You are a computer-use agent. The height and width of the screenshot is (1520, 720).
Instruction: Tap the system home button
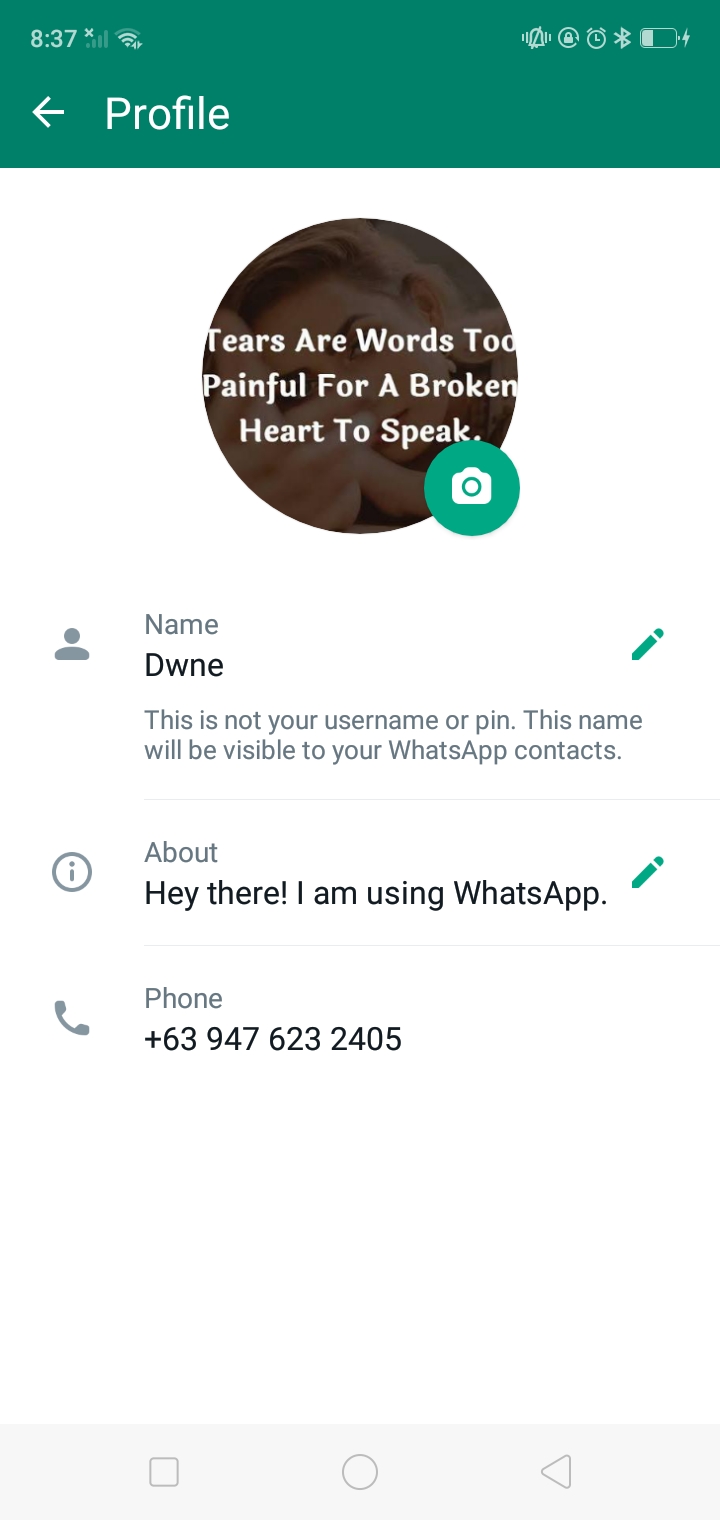[x=360, y=1472]
